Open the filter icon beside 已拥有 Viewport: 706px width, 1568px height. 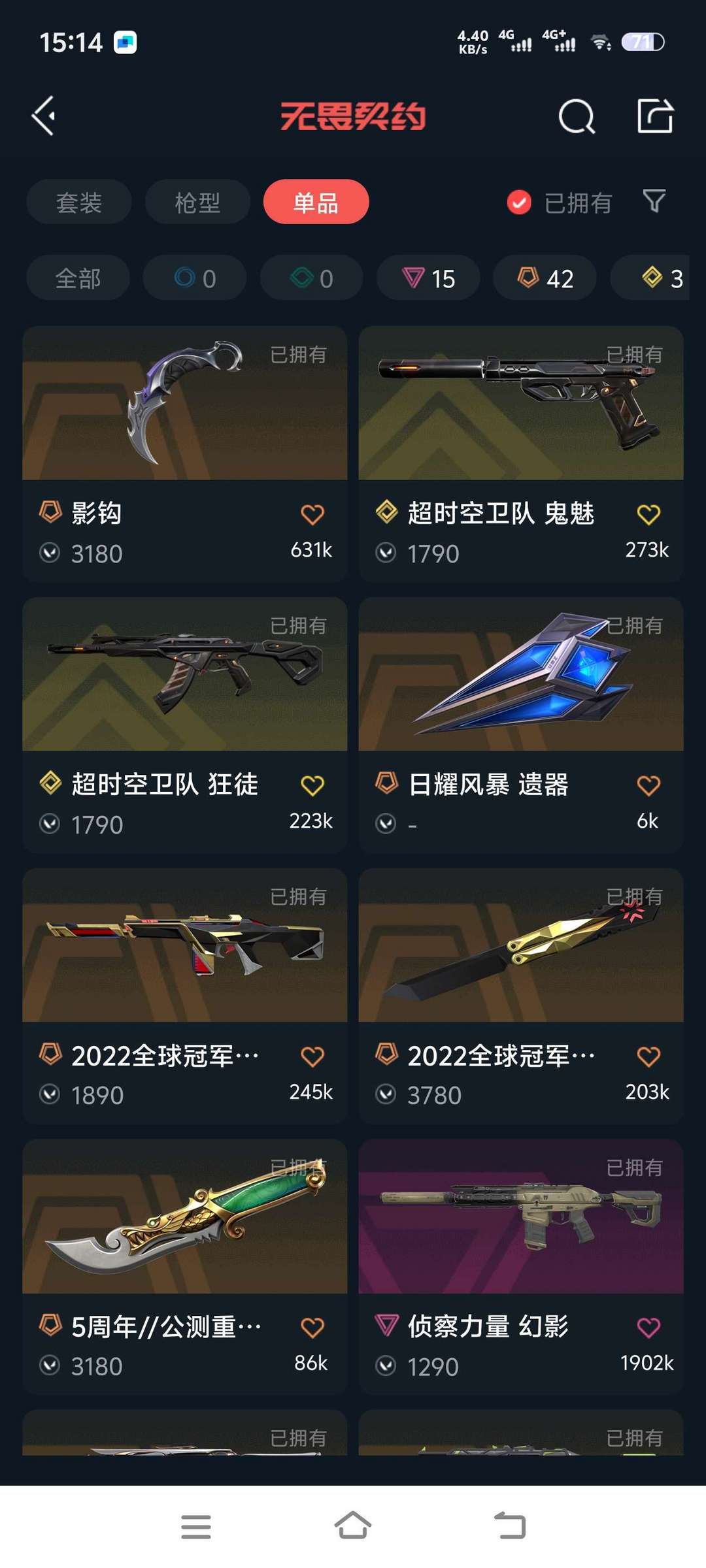pos(654,203)
